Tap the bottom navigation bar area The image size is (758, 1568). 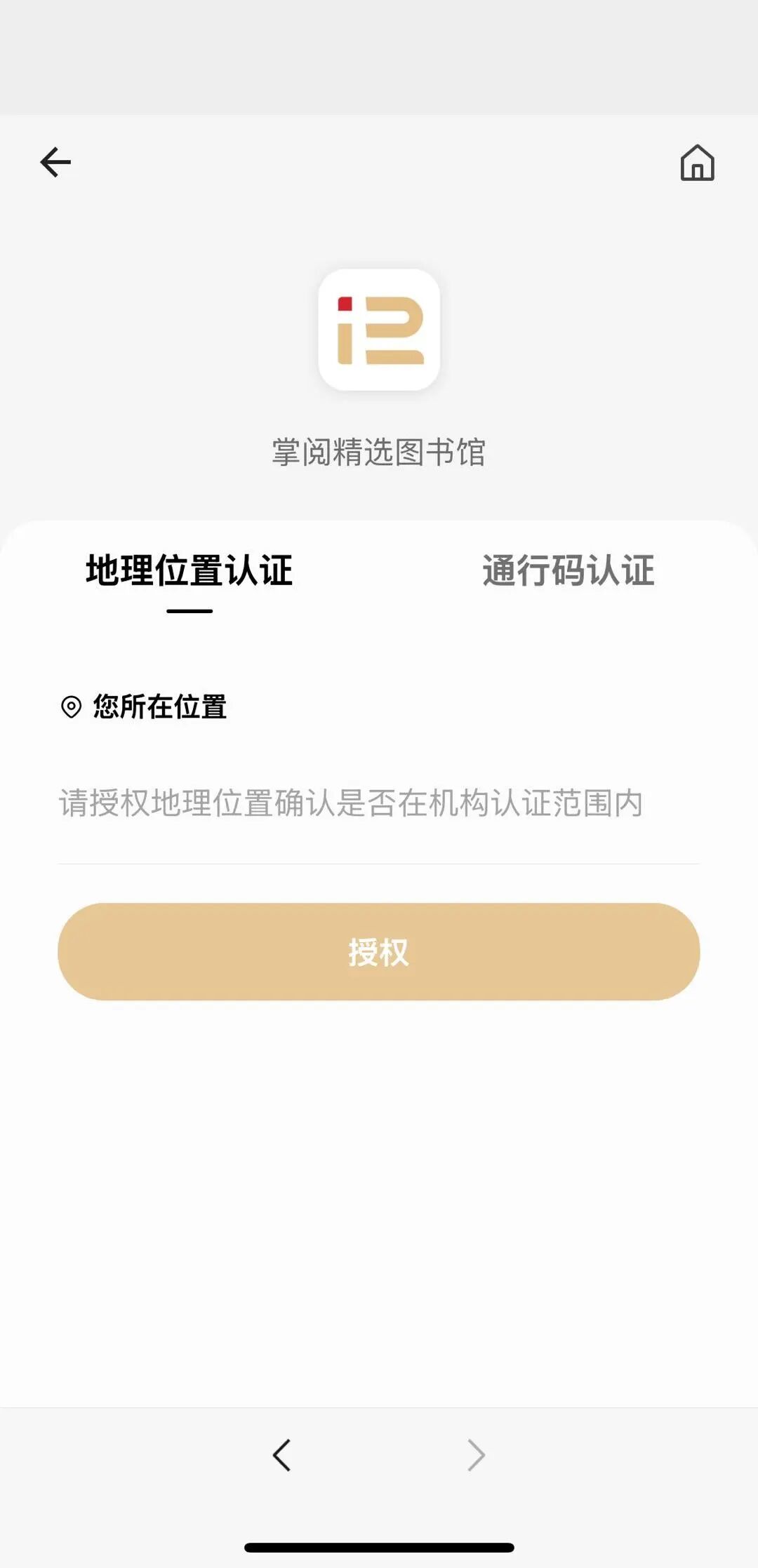379,1455
